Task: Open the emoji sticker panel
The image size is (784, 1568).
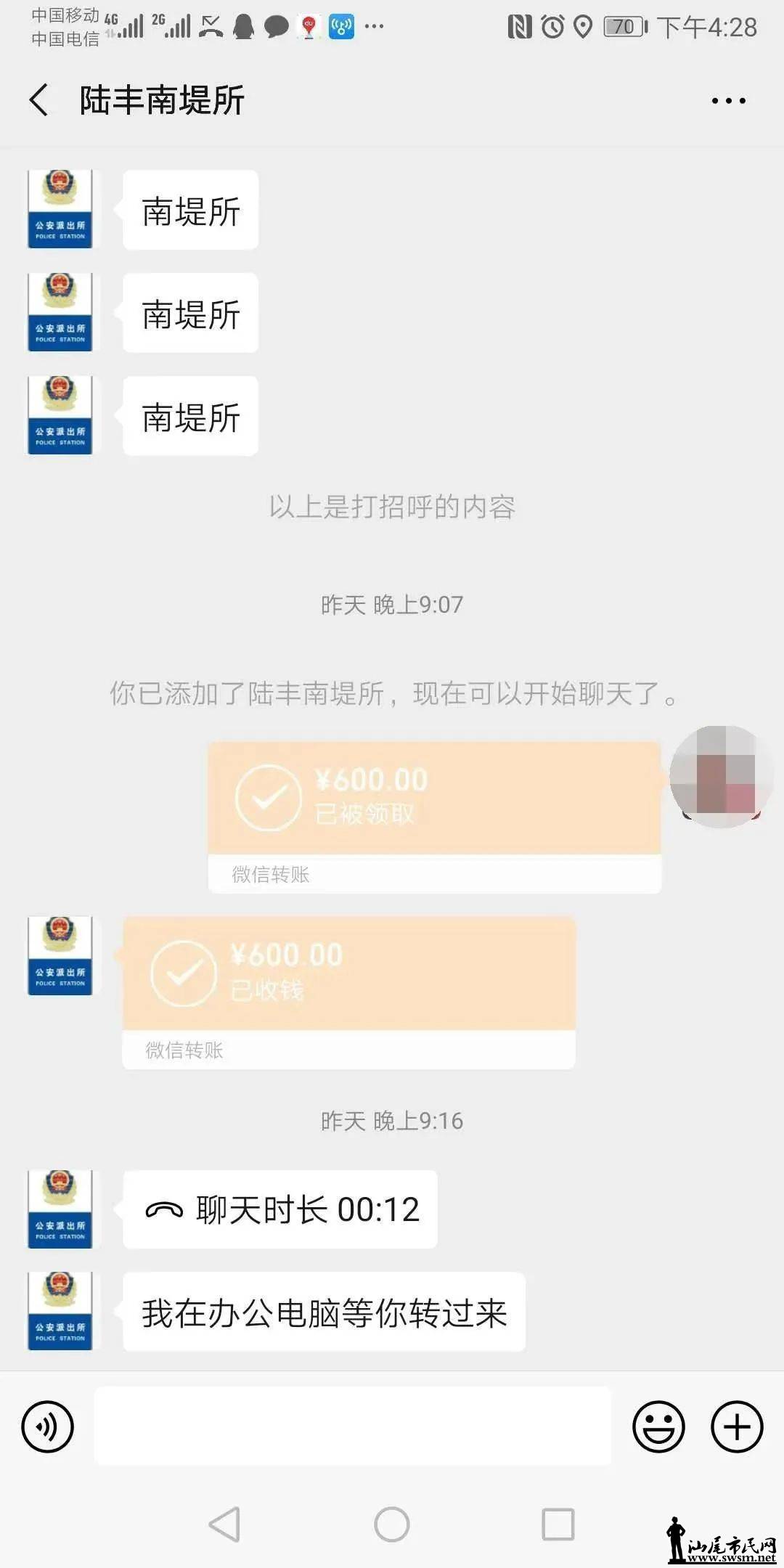Action: [658, 1426]
